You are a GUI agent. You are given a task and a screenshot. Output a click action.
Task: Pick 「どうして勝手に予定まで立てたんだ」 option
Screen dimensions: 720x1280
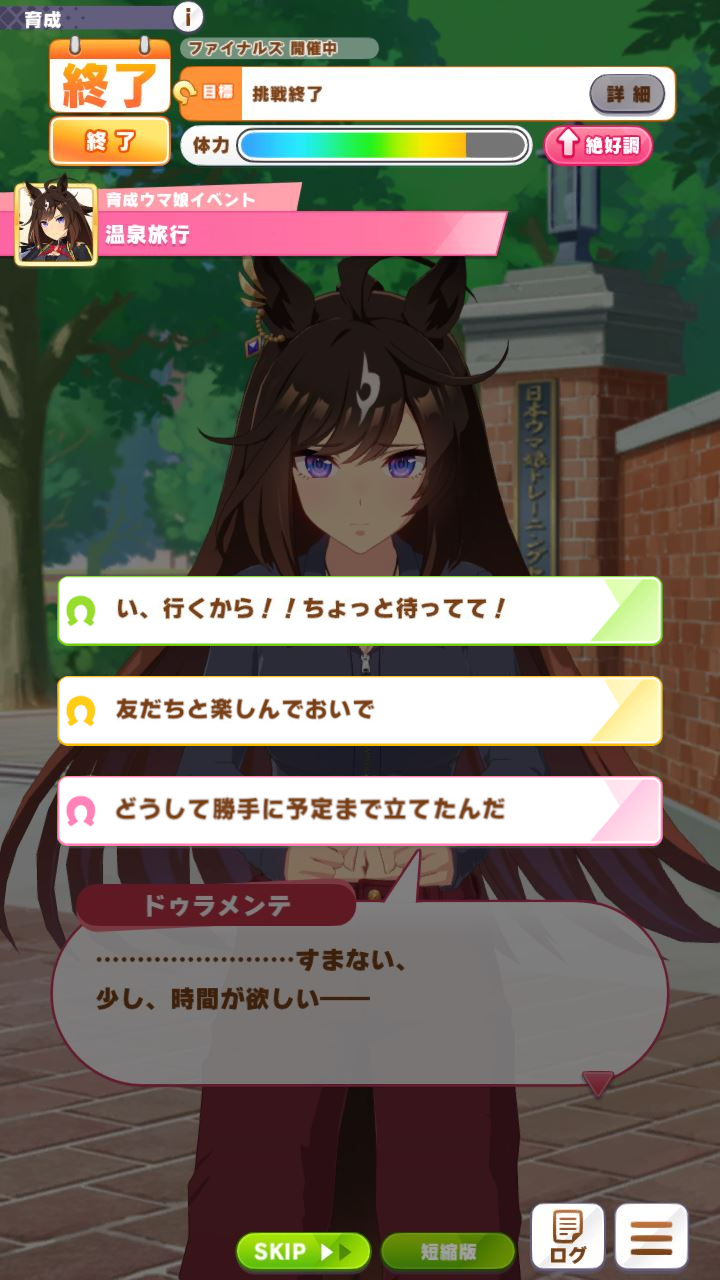[360, 810]
